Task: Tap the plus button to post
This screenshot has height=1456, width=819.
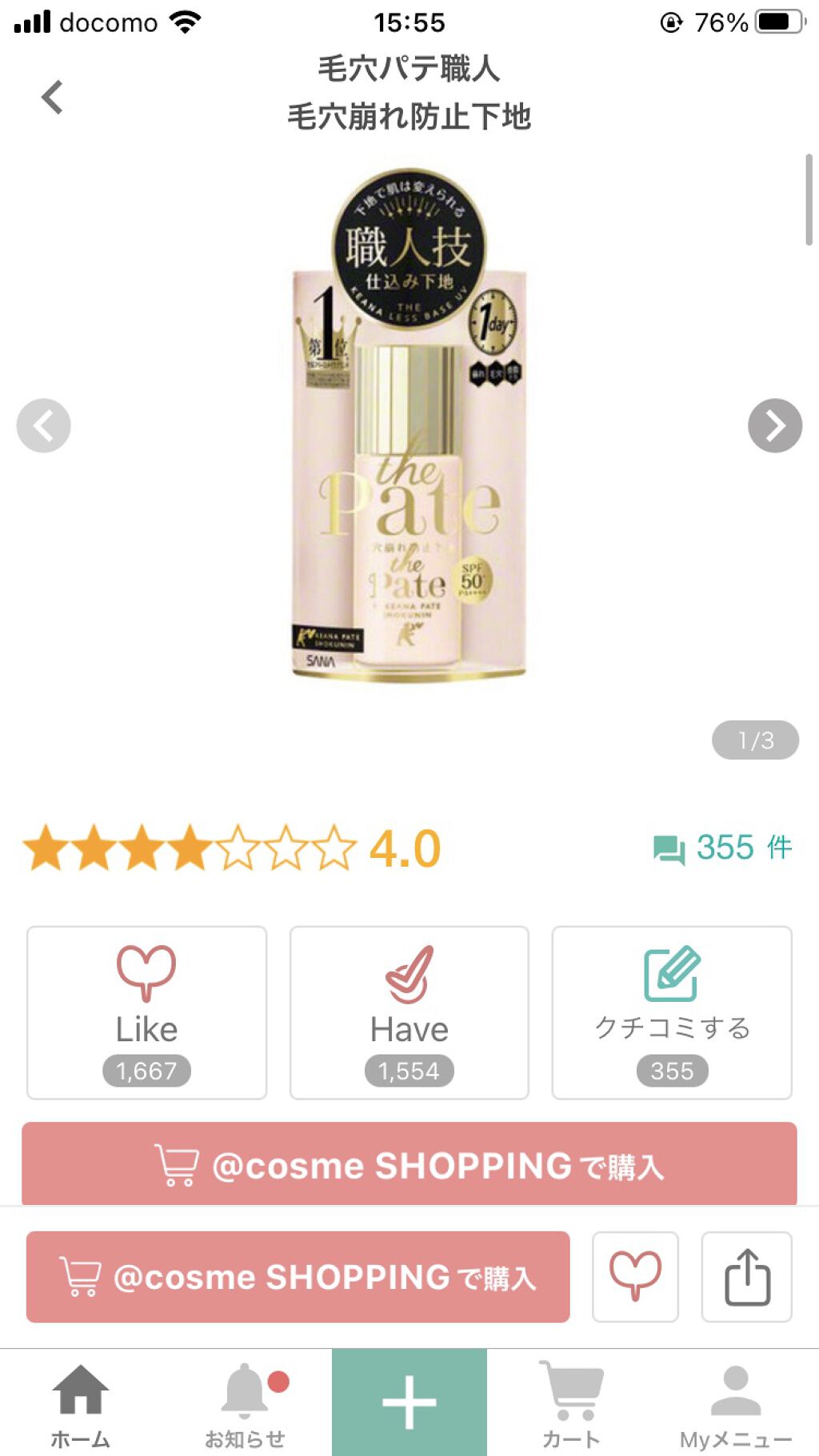Action: point(409,1402)
